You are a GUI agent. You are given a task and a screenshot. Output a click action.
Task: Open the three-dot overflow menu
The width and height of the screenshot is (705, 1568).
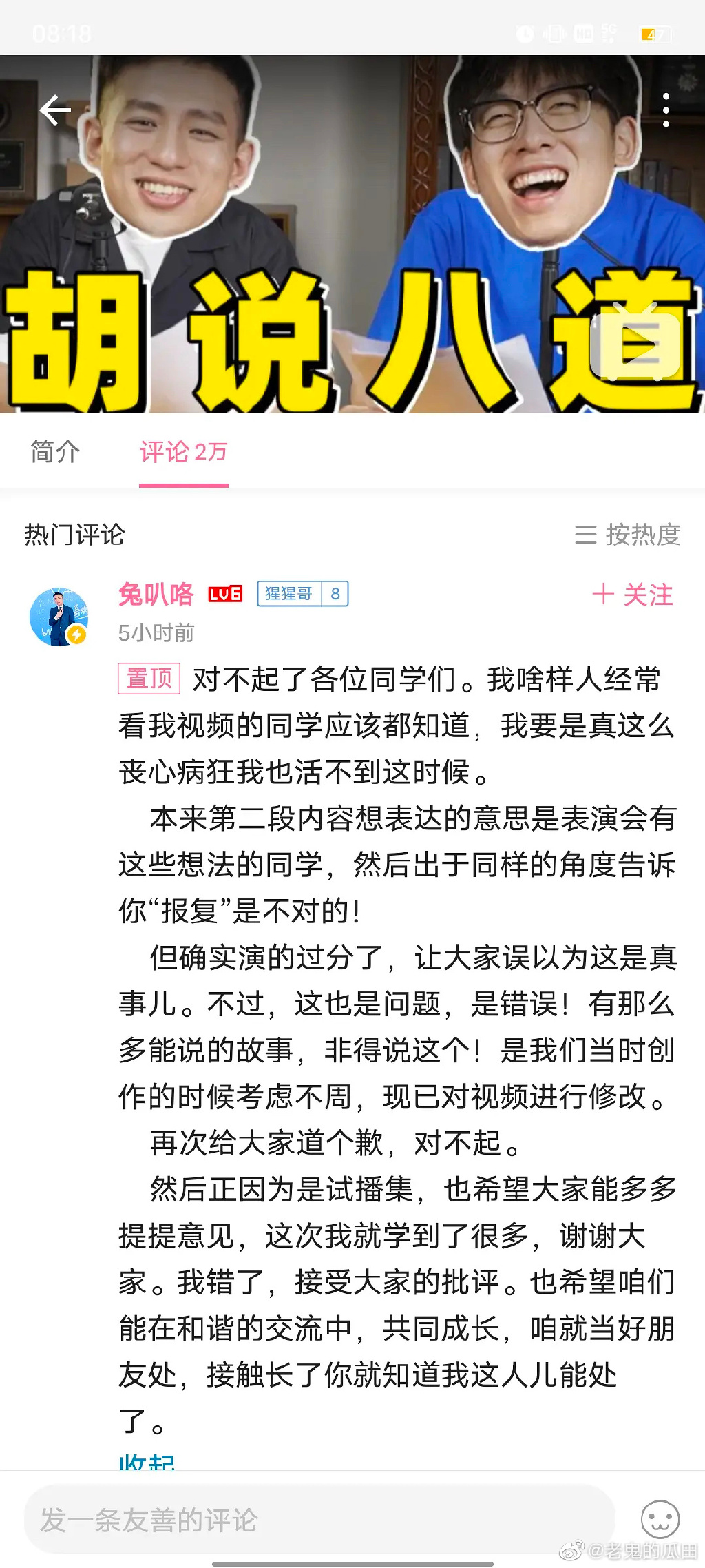click(x=666, y=110)
